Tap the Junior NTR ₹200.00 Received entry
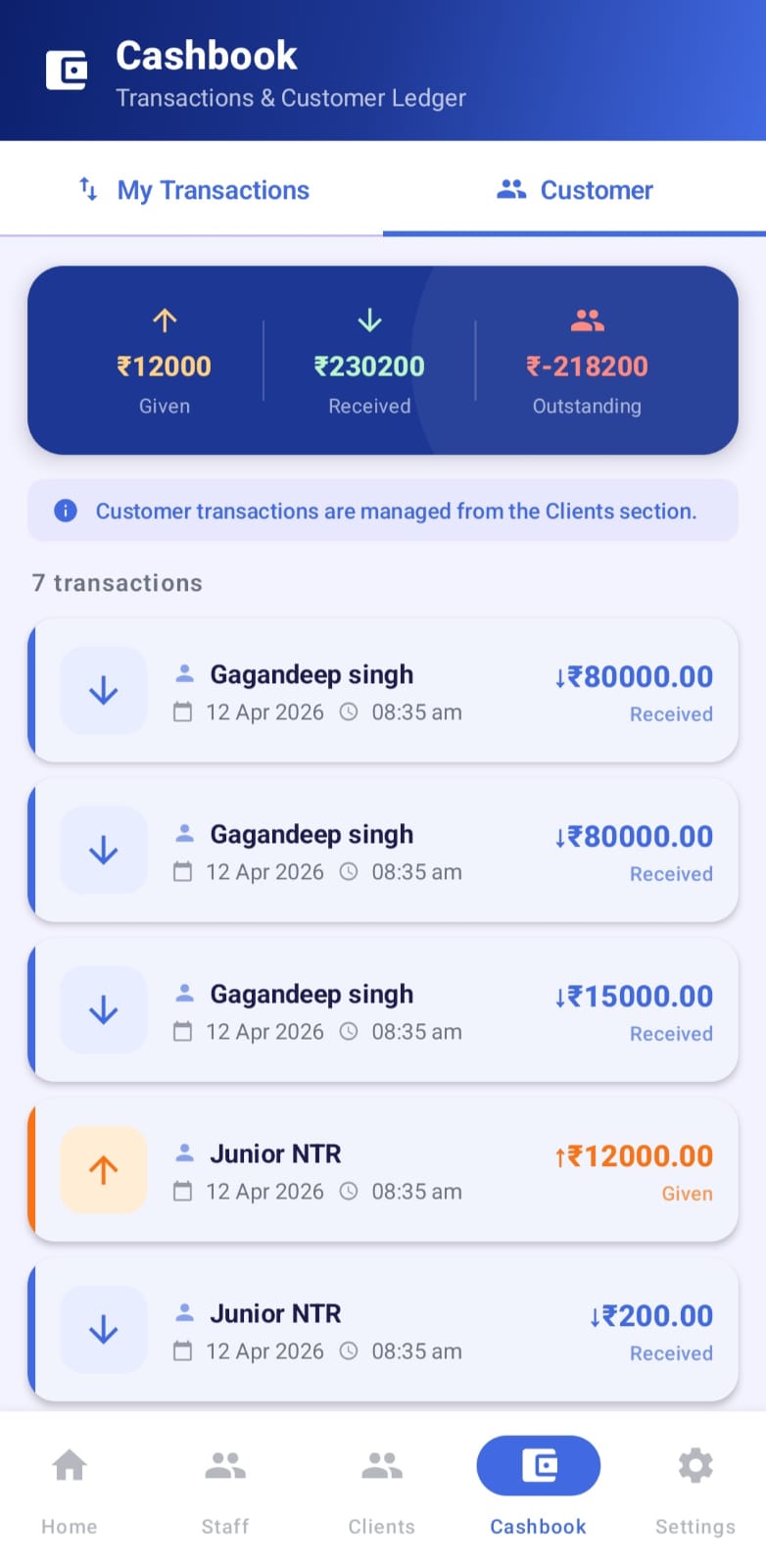This screenshot has width=766, height=1568. (383, 1330)
